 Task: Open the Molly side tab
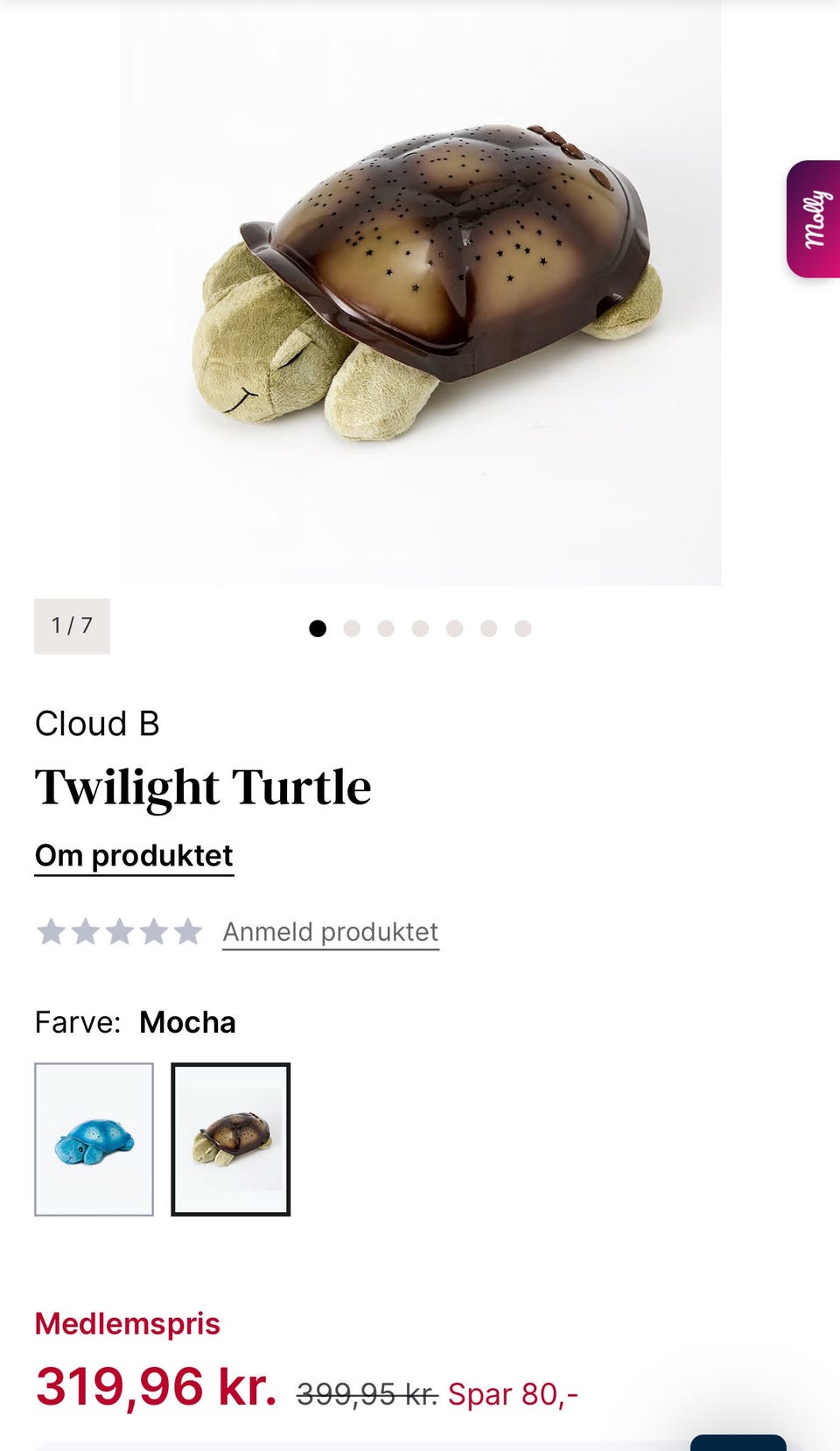(814, 219)
